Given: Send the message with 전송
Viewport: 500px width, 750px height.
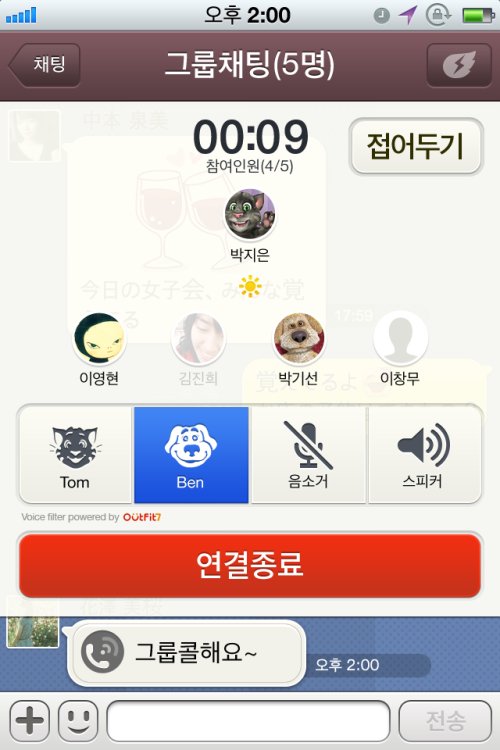Looking at the screenshot, I should [445, 721].
